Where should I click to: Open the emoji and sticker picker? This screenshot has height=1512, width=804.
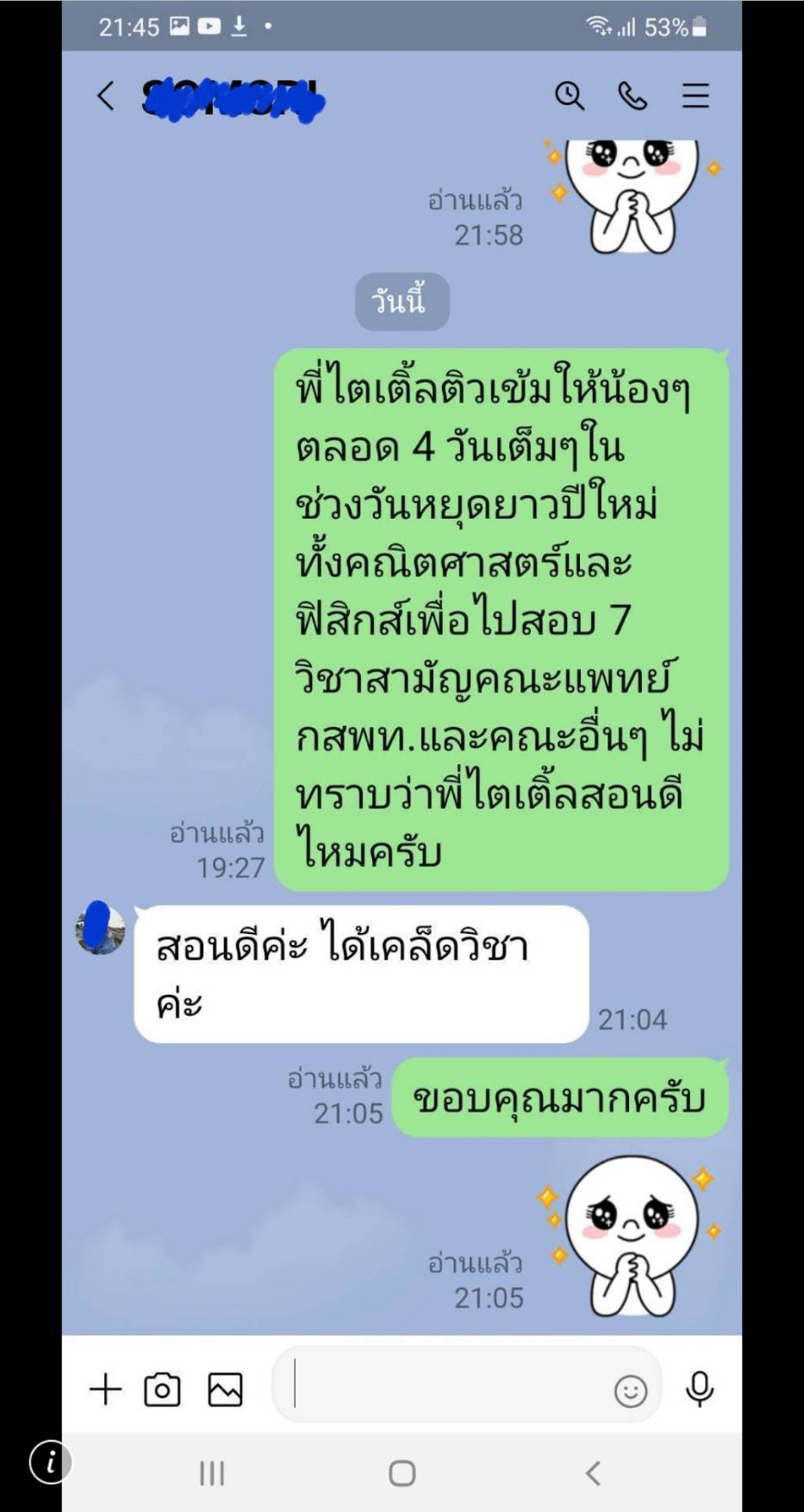click(630, 1390)
